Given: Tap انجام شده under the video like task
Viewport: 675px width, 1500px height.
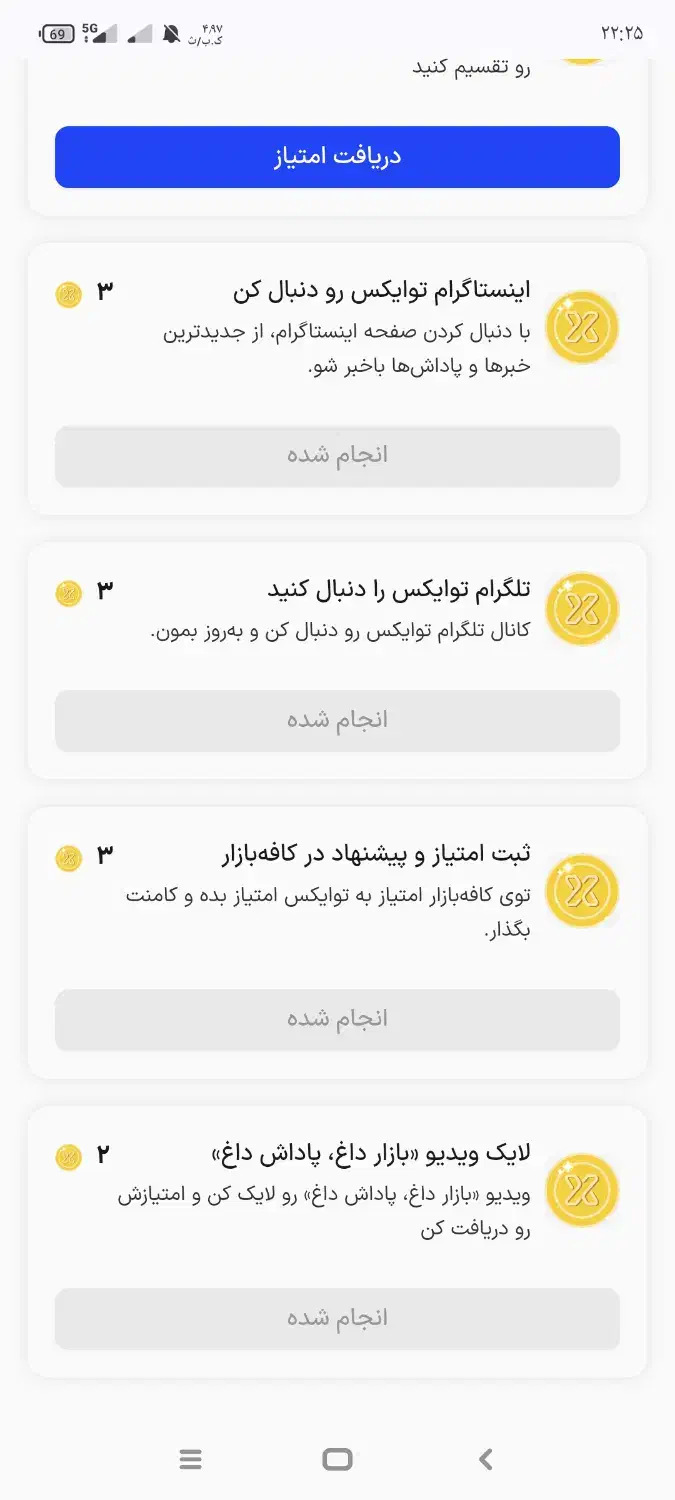Looking at the screenshot, I should point(337,1318).
